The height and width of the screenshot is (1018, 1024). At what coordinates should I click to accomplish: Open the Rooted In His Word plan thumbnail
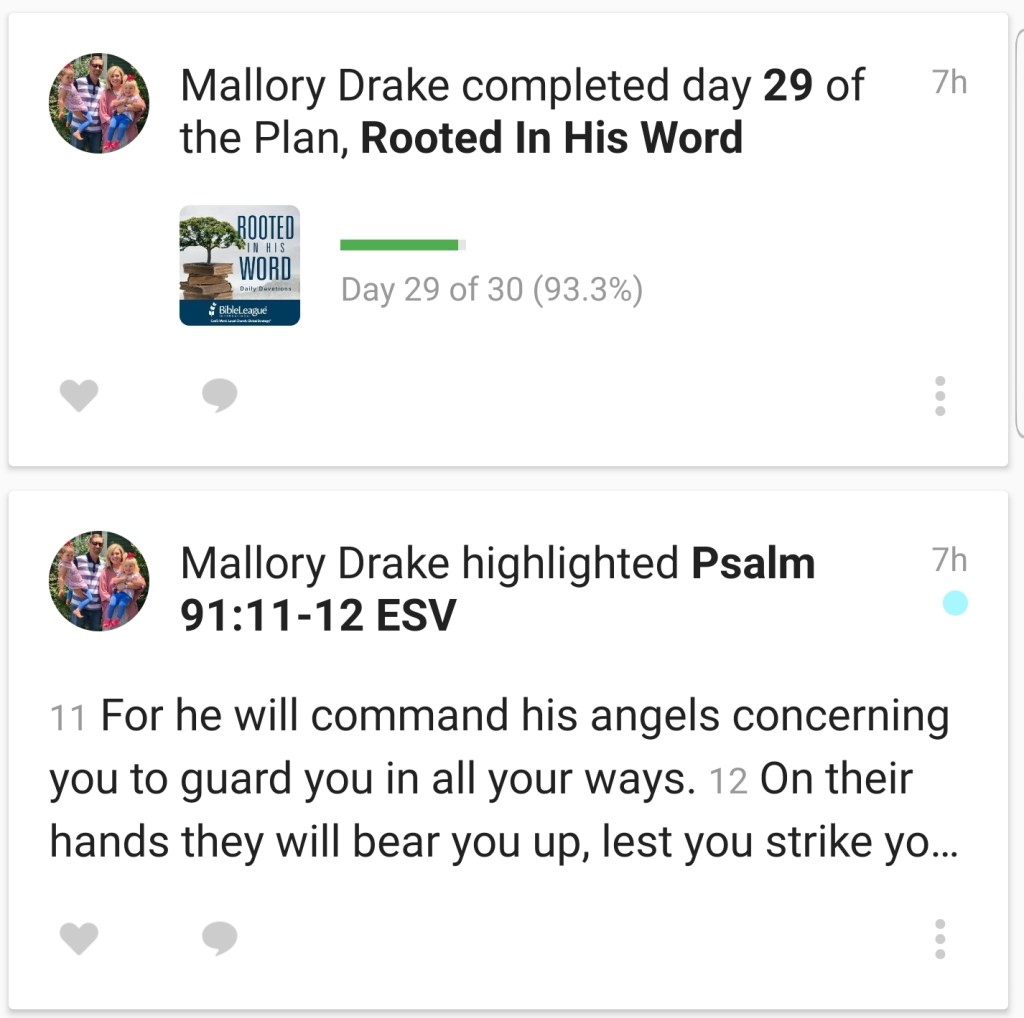point(240,265)
